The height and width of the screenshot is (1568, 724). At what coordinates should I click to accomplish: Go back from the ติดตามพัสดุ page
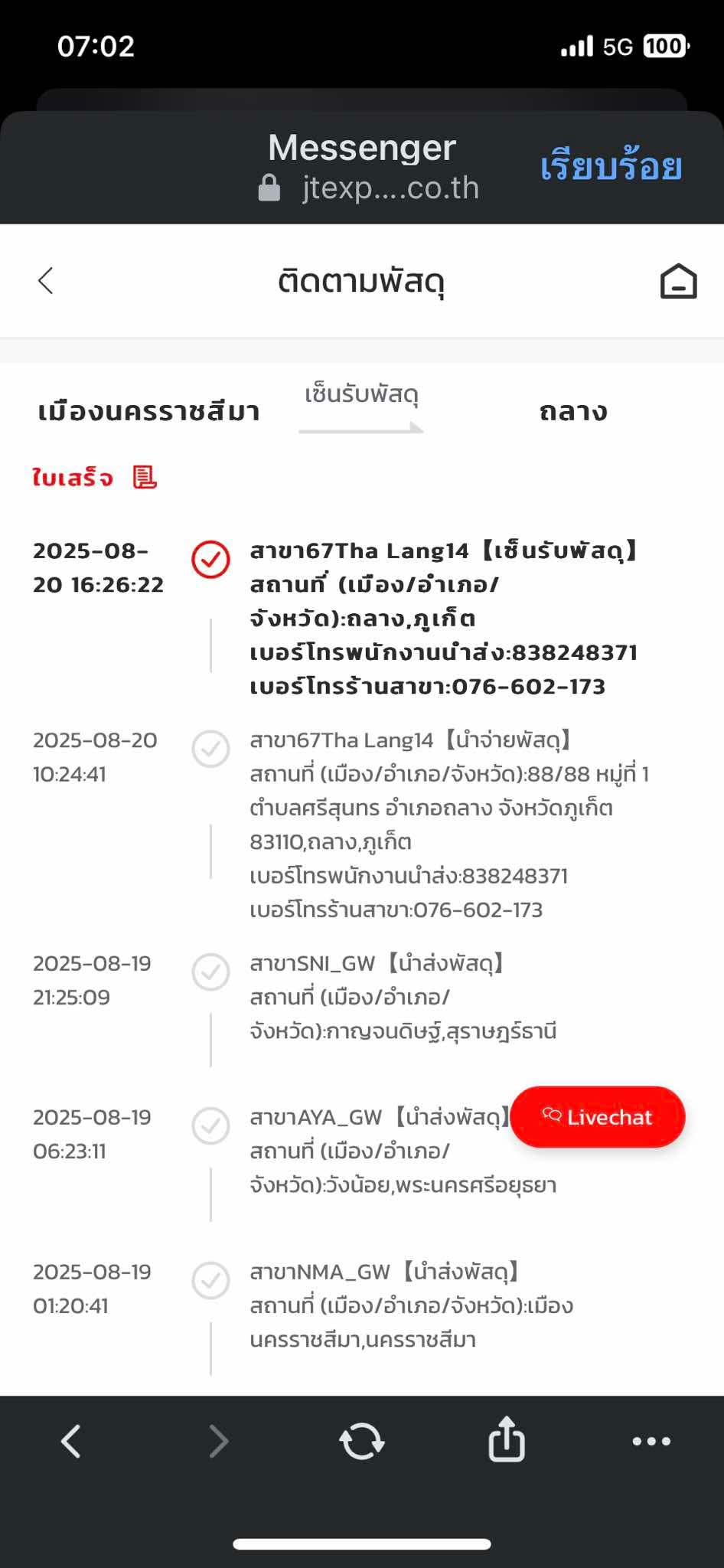pyautogui.click(x=46, y=281)
